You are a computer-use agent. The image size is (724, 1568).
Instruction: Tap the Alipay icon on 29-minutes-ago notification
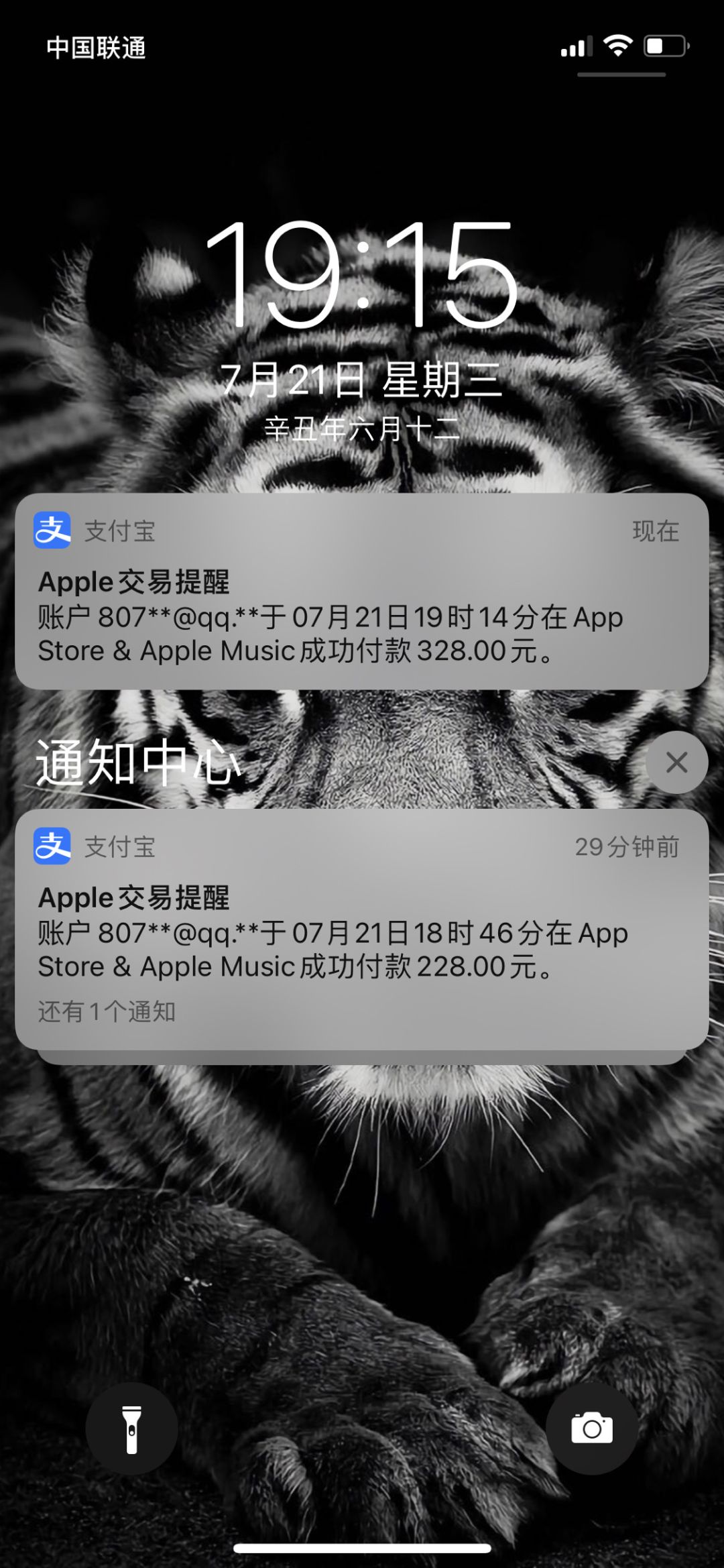[x=53, y=848]
